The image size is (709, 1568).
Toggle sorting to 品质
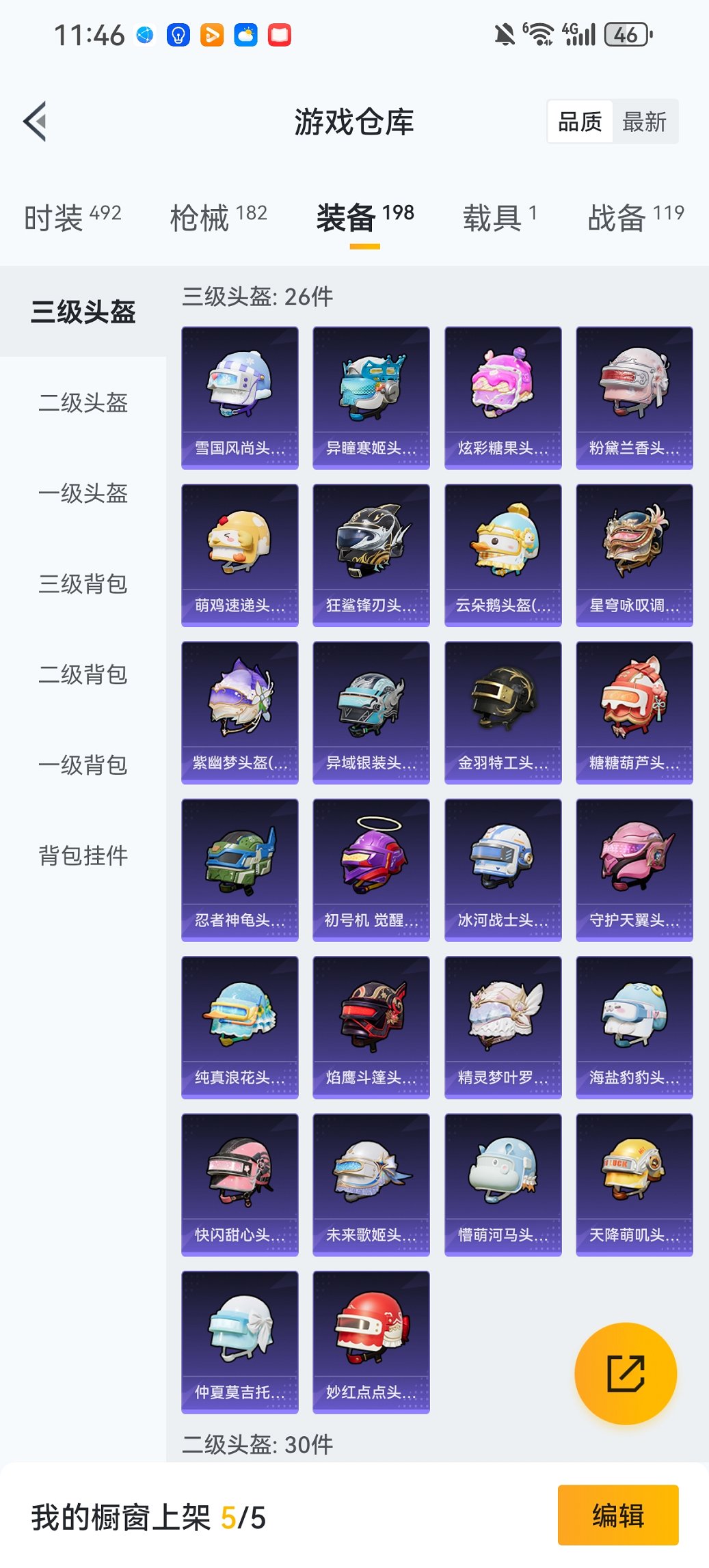click(582, 121)
